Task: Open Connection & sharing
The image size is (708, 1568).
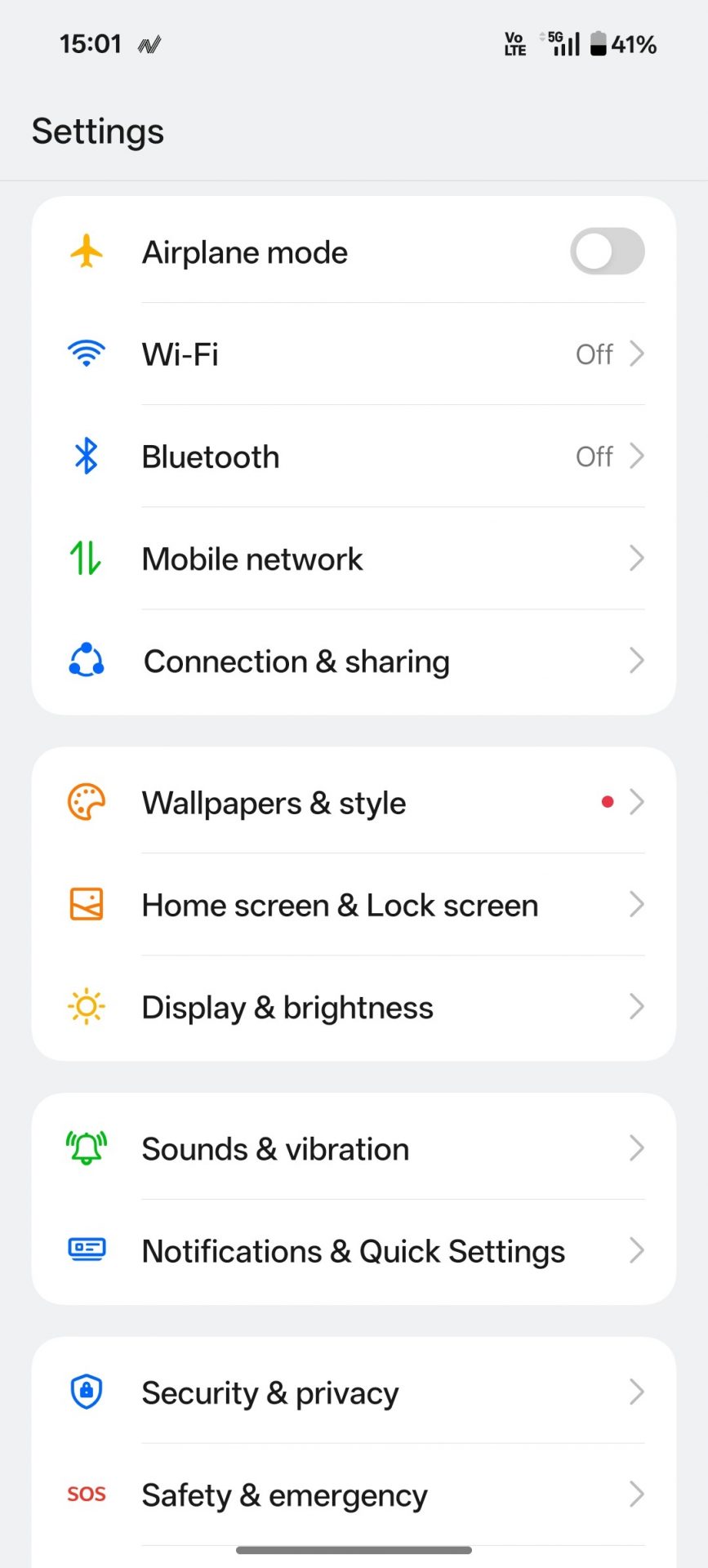Action: point(354,661)
